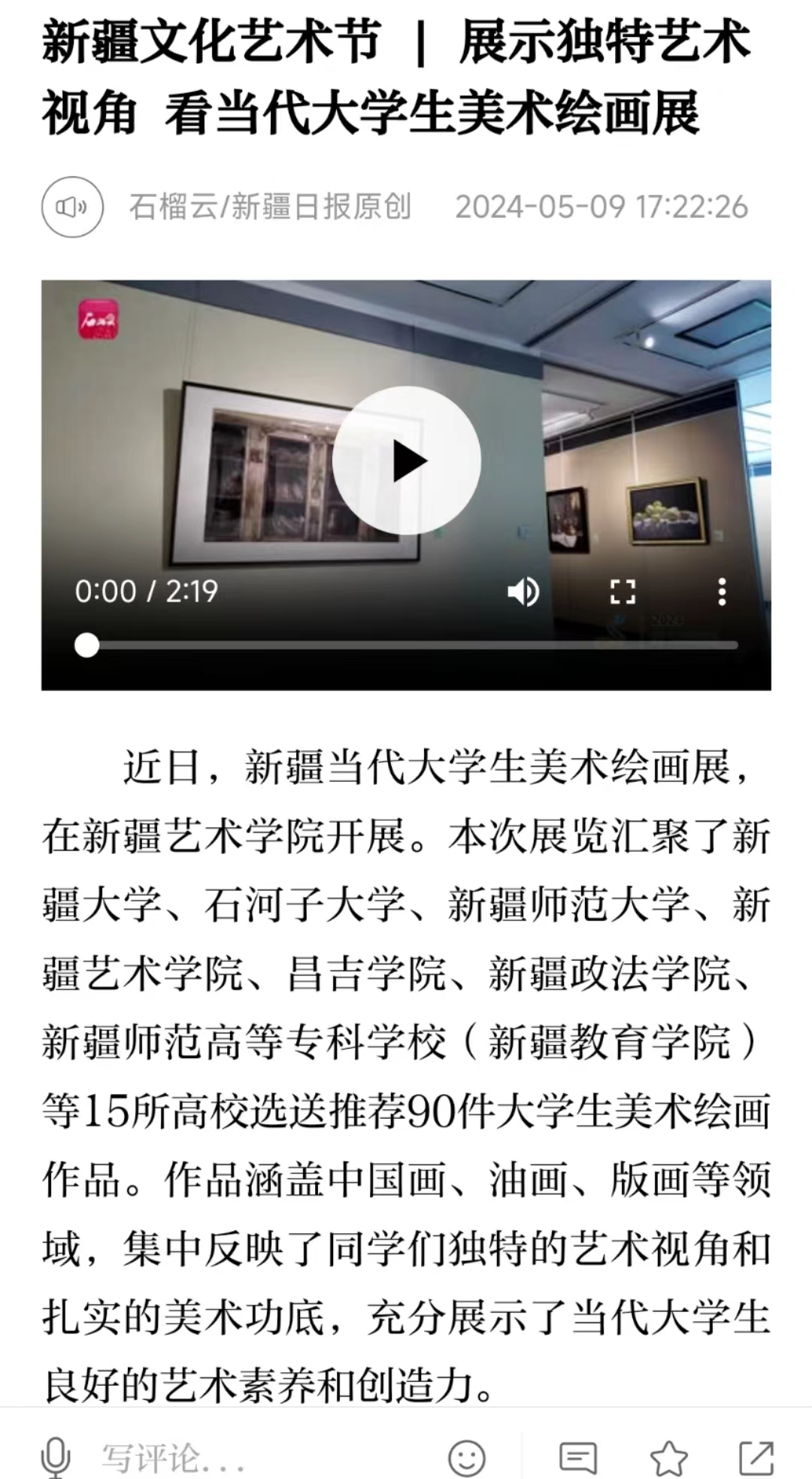Listen to the article audio
This screenshot has width=812, height=1479.
(72, 207)
